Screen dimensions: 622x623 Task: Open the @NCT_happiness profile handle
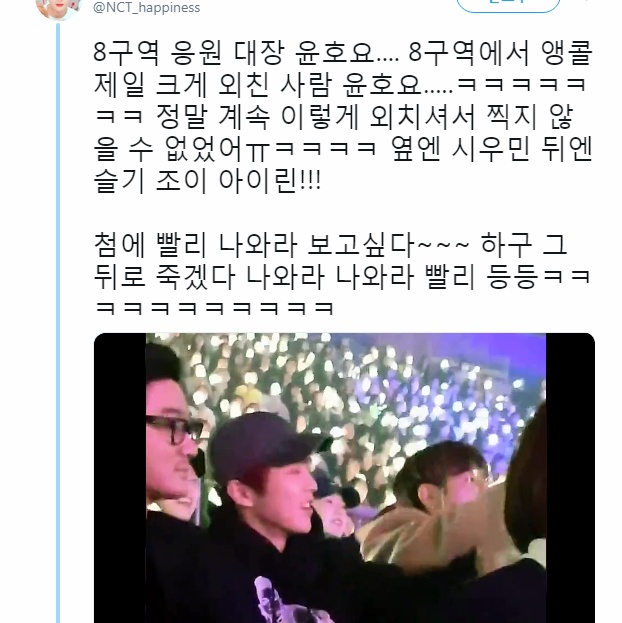tap(146, 7)
